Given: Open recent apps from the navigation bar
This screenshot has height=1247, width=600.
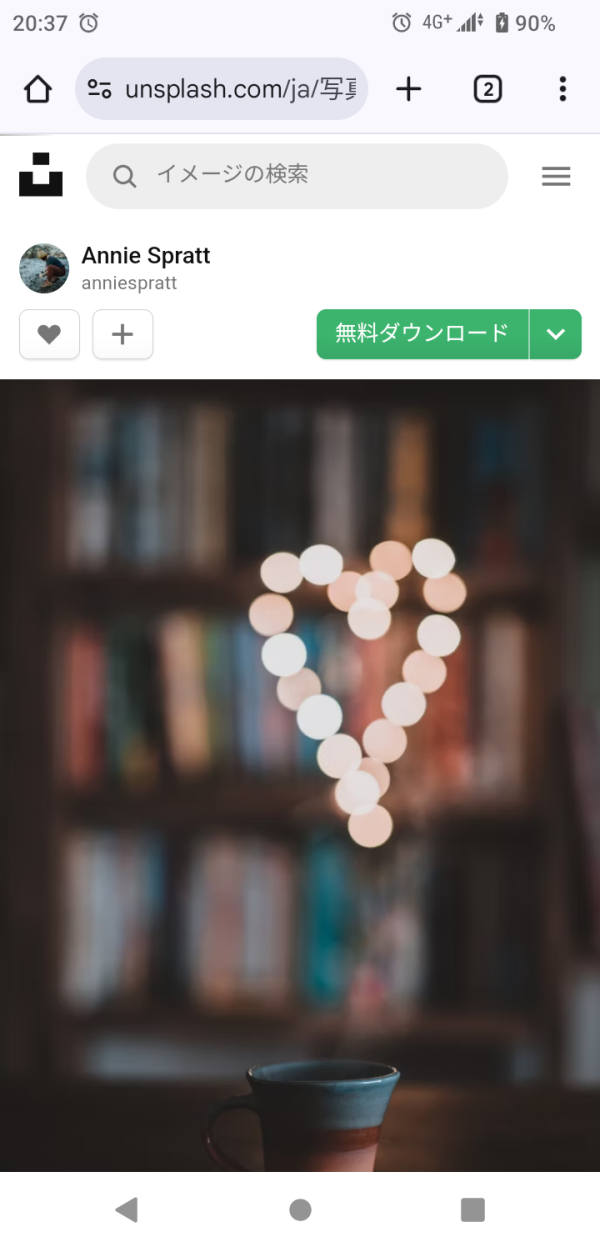Looking at the screenshot, I should click(x=472, y=1210).
